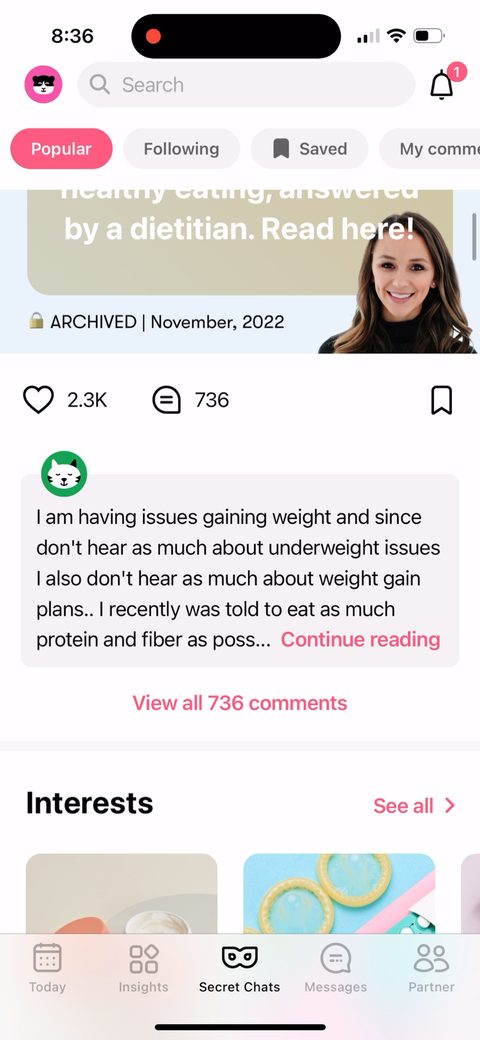The width and height of the screenshot is (480, 1040).
Task: Select the Popular chip
Action: [x=61, y=149]
